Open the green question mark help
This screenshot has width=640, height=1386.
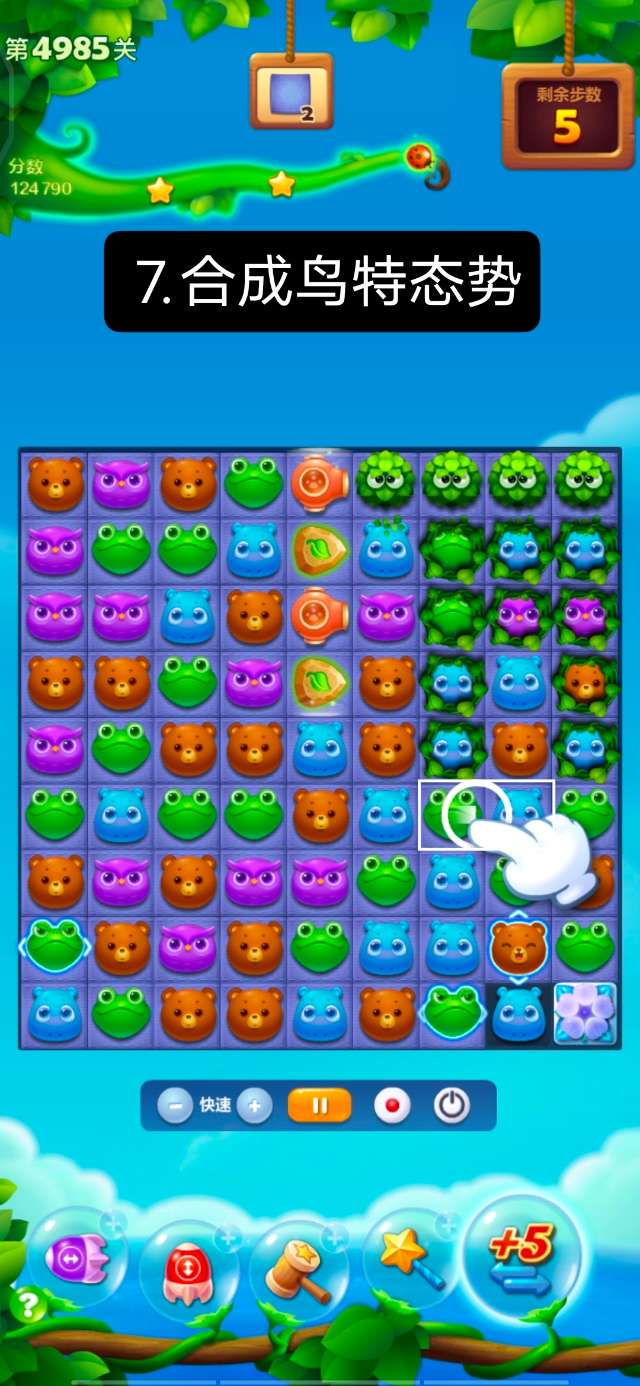click(27, 1305)
